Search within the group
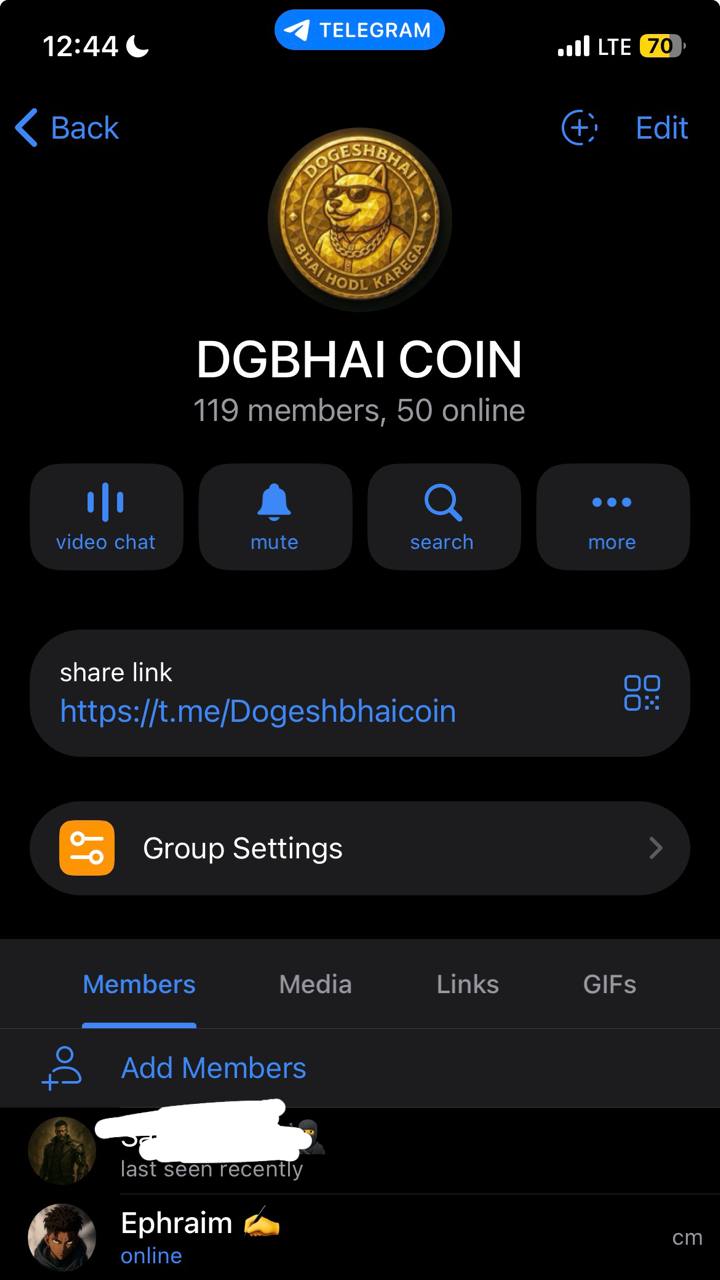This screenshot has height=1280, width=720. (442, 516)
